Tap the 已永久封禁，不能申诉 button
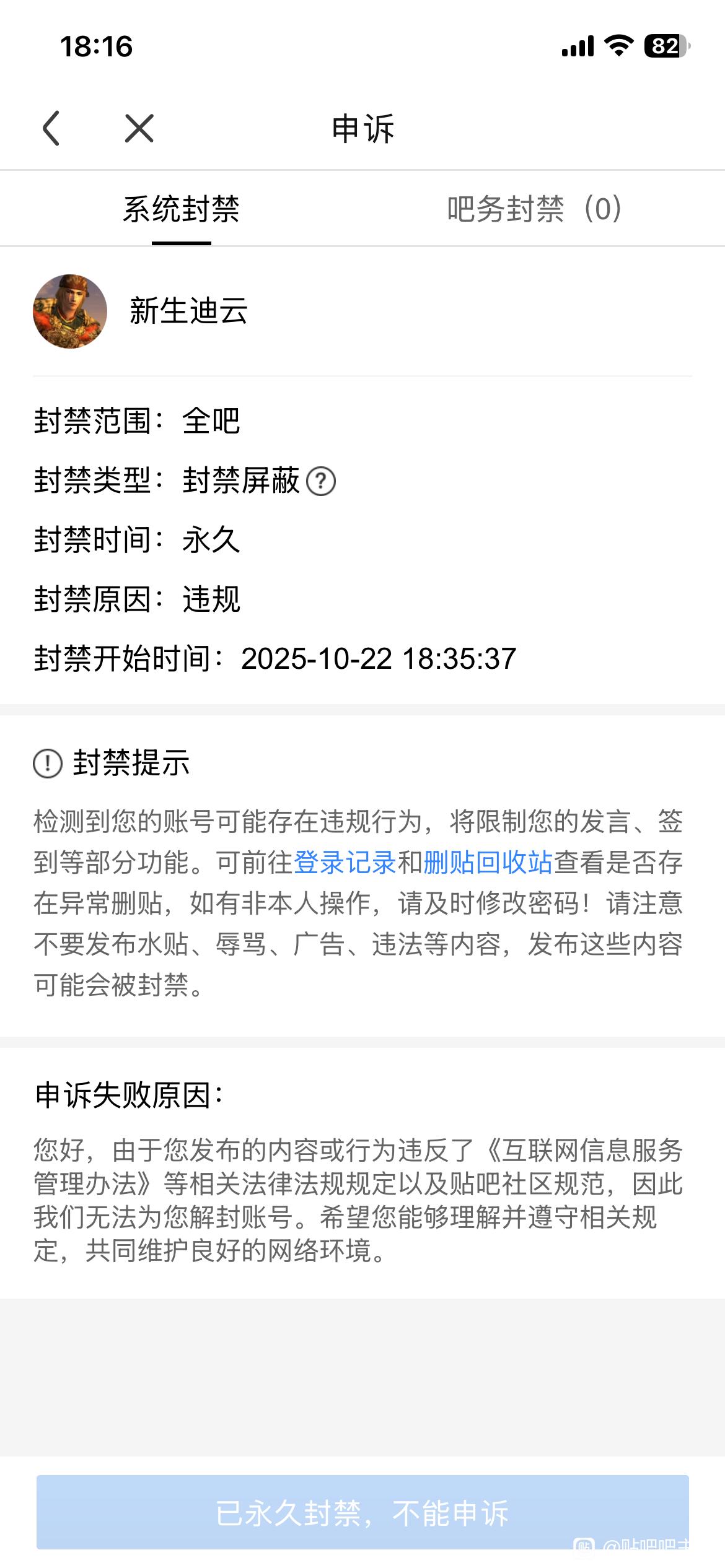The image size is (725, 1568). click(x=362, y=1513)
